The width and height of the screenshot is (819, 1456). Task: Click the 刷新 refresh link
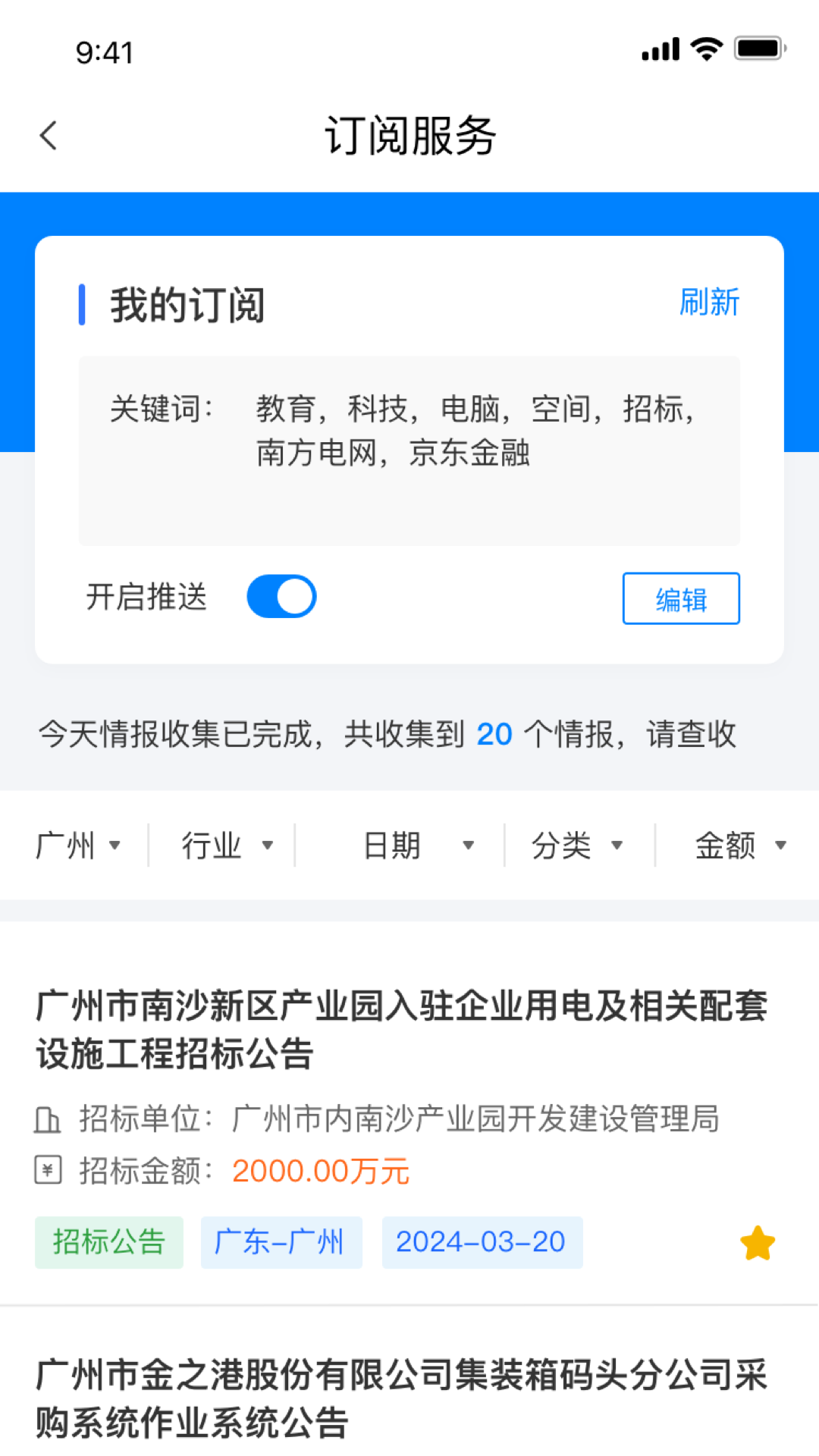pyautogui.click(x=710, y=303)
